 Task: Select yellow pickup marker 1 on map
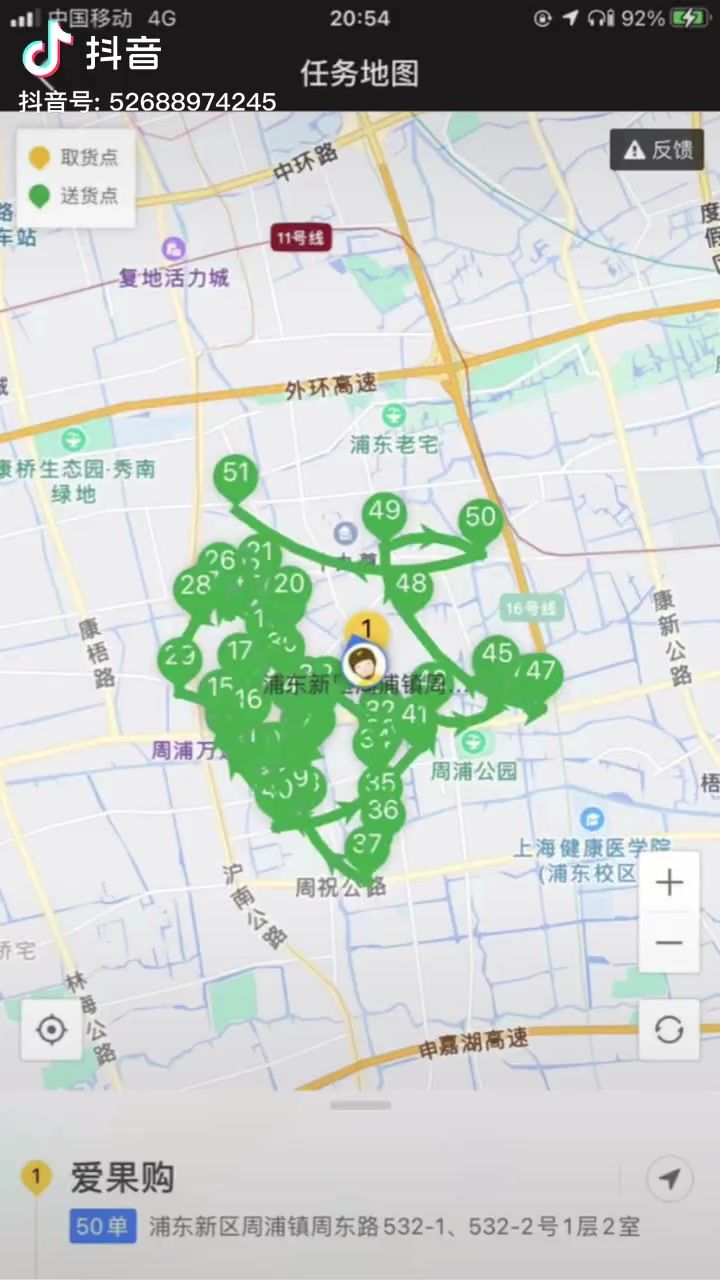(366, 630)
